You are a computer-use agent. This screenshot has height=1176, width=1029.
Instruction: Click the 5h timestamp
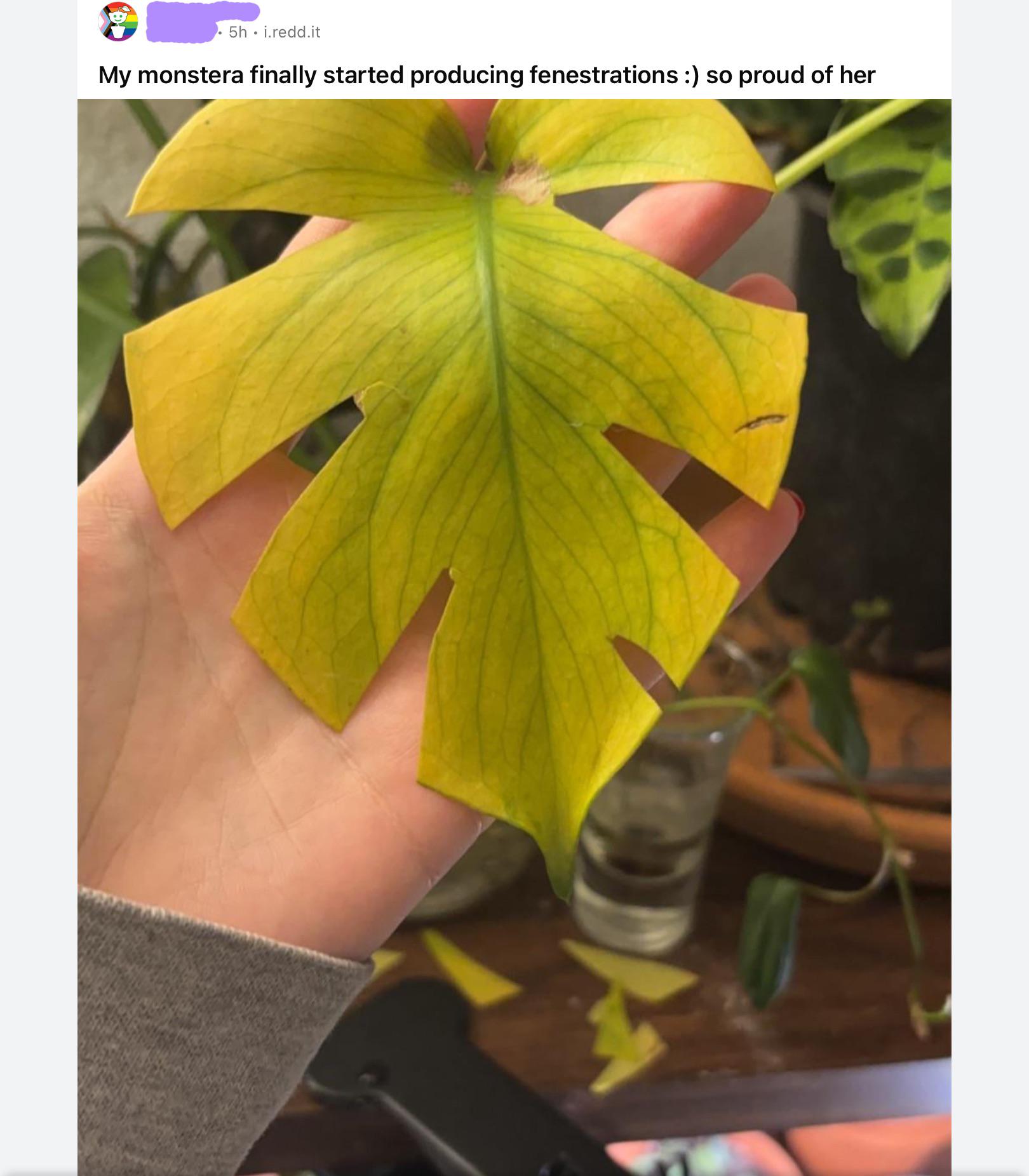[x=239, y=33]
